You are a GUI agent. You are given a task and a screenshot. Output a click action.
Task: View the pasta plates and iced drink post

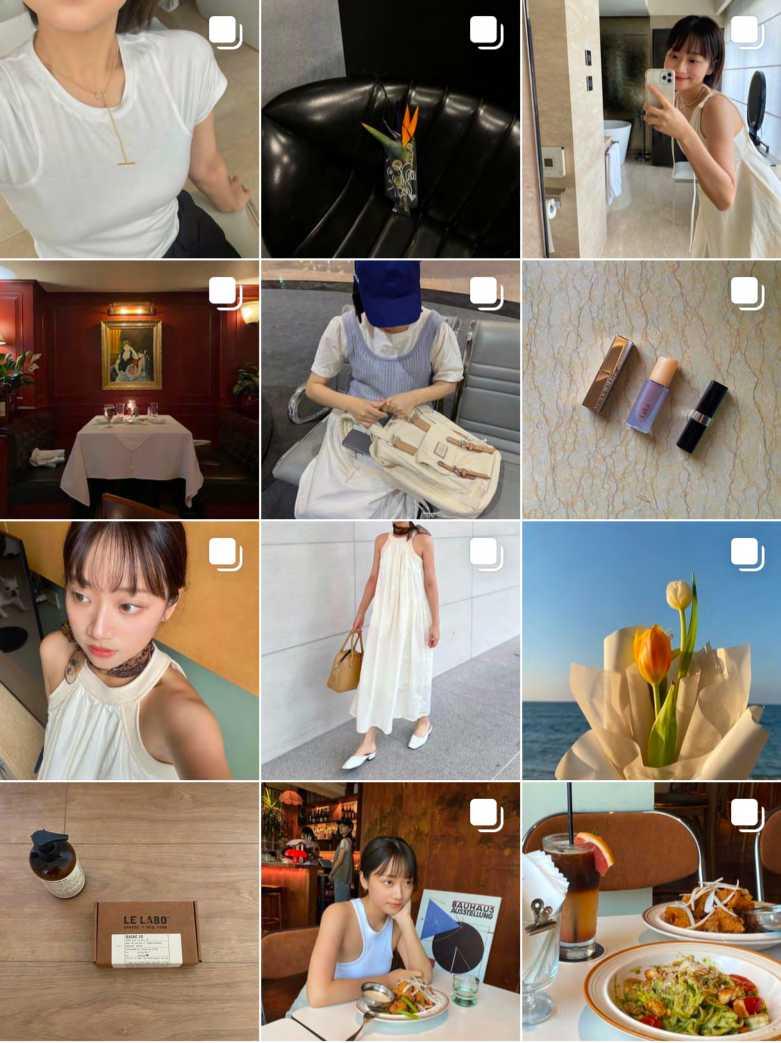651,911
